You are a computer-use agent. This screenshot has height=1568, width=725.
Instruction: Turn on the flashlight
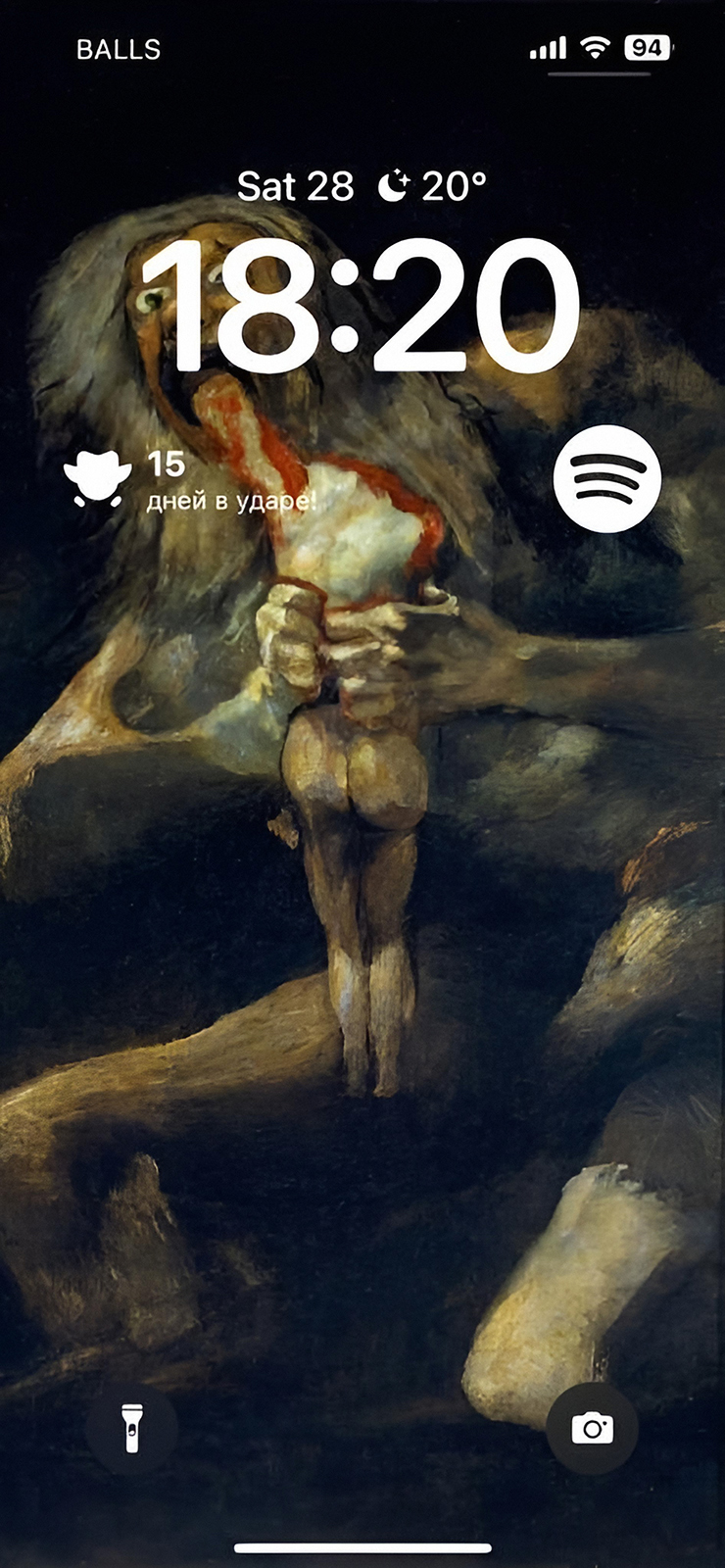(x=131, y=1428)
